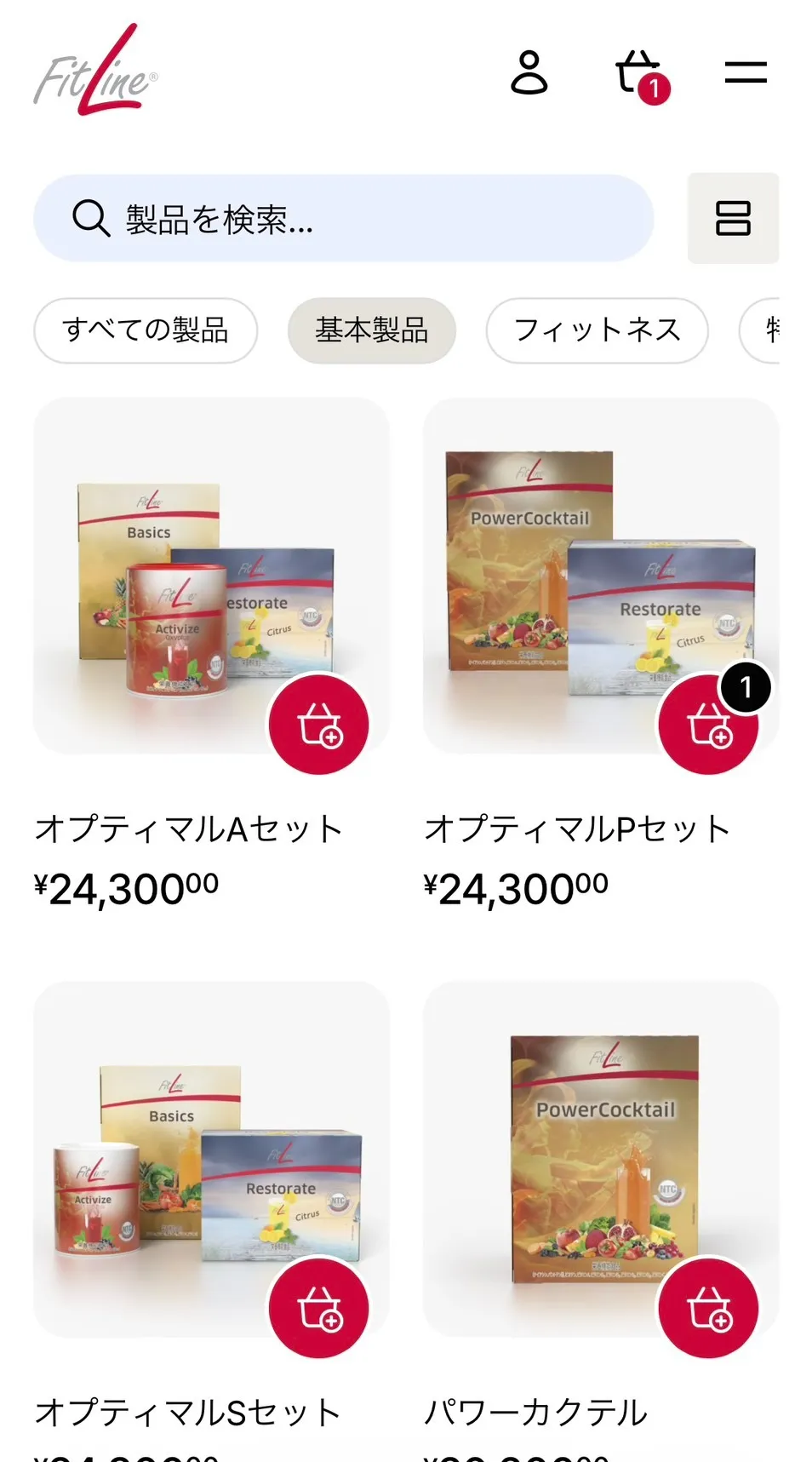
Task: Open the user account icon
Action: [x=529, y=72]
